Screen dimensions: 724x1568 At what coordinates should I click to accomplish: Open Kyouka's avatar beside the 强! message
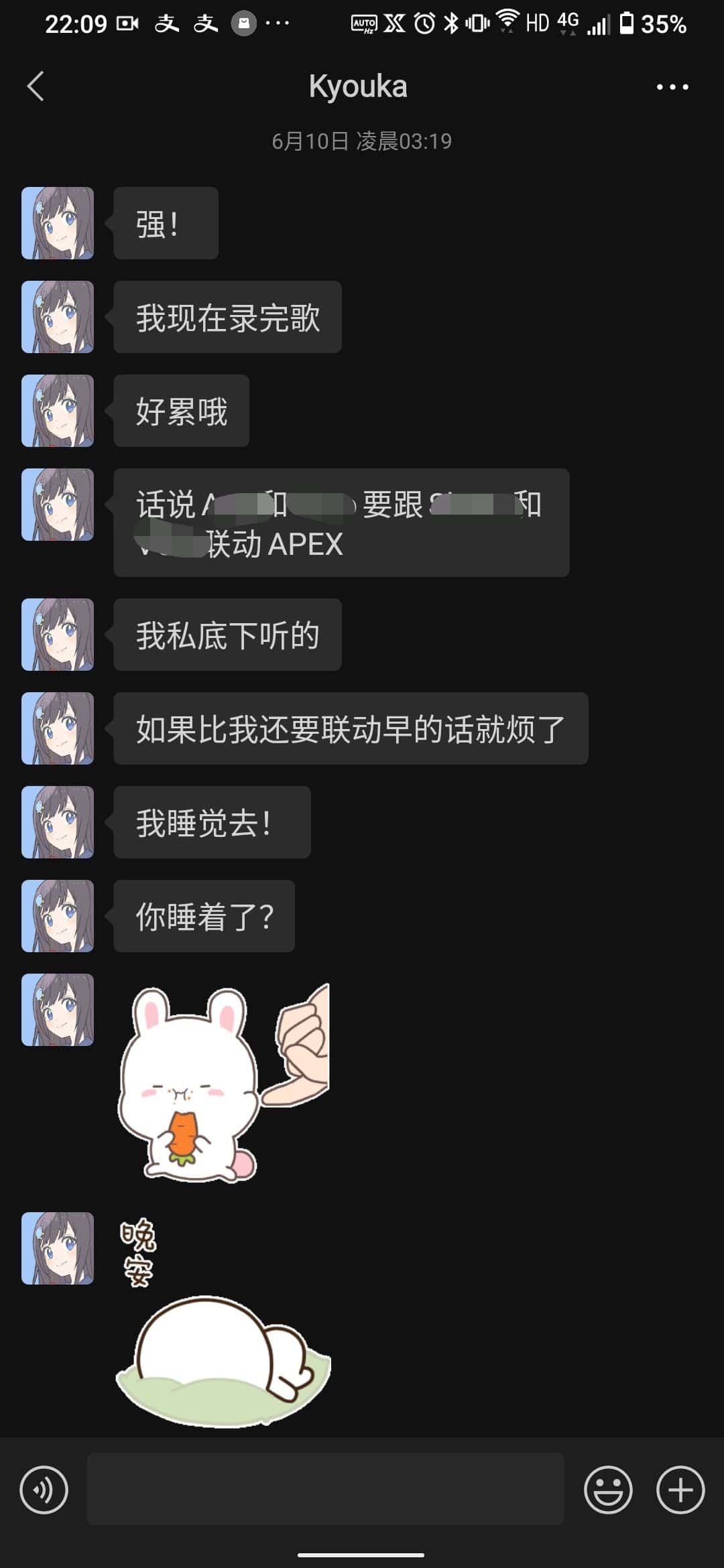(x=58, y=223)
